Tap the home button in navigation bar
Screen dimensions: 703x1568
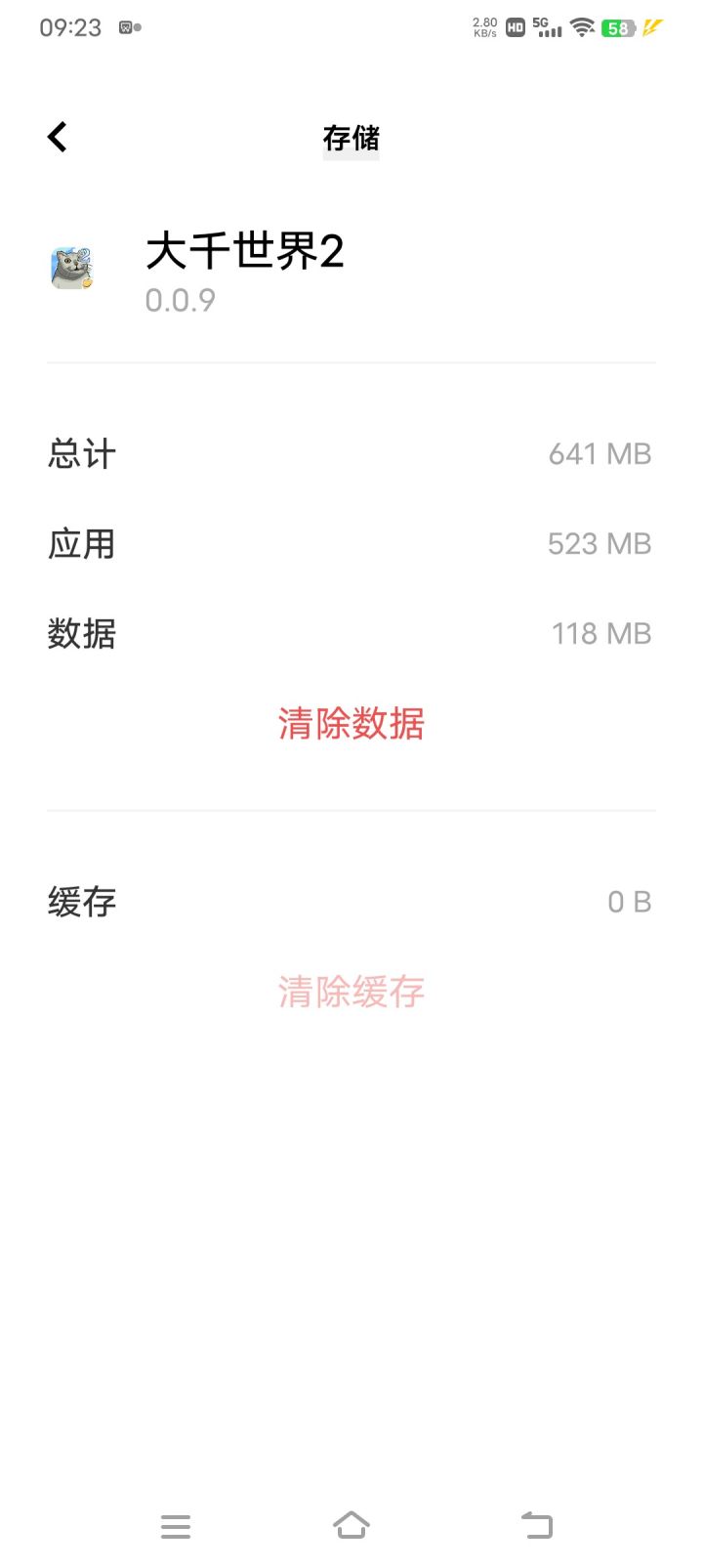coord(351,1524)
